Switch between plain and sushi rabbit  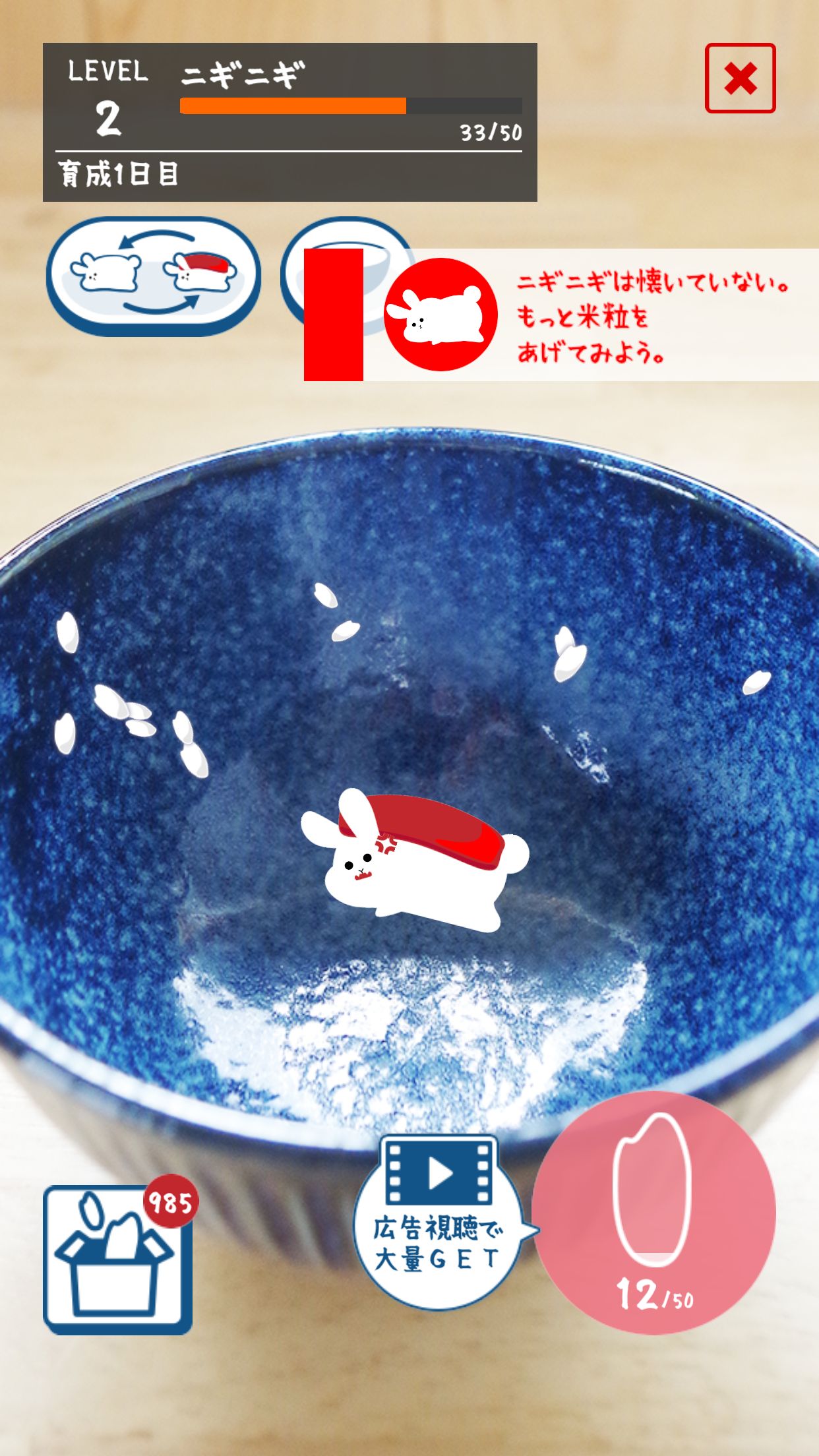click(x=153, y=276)
